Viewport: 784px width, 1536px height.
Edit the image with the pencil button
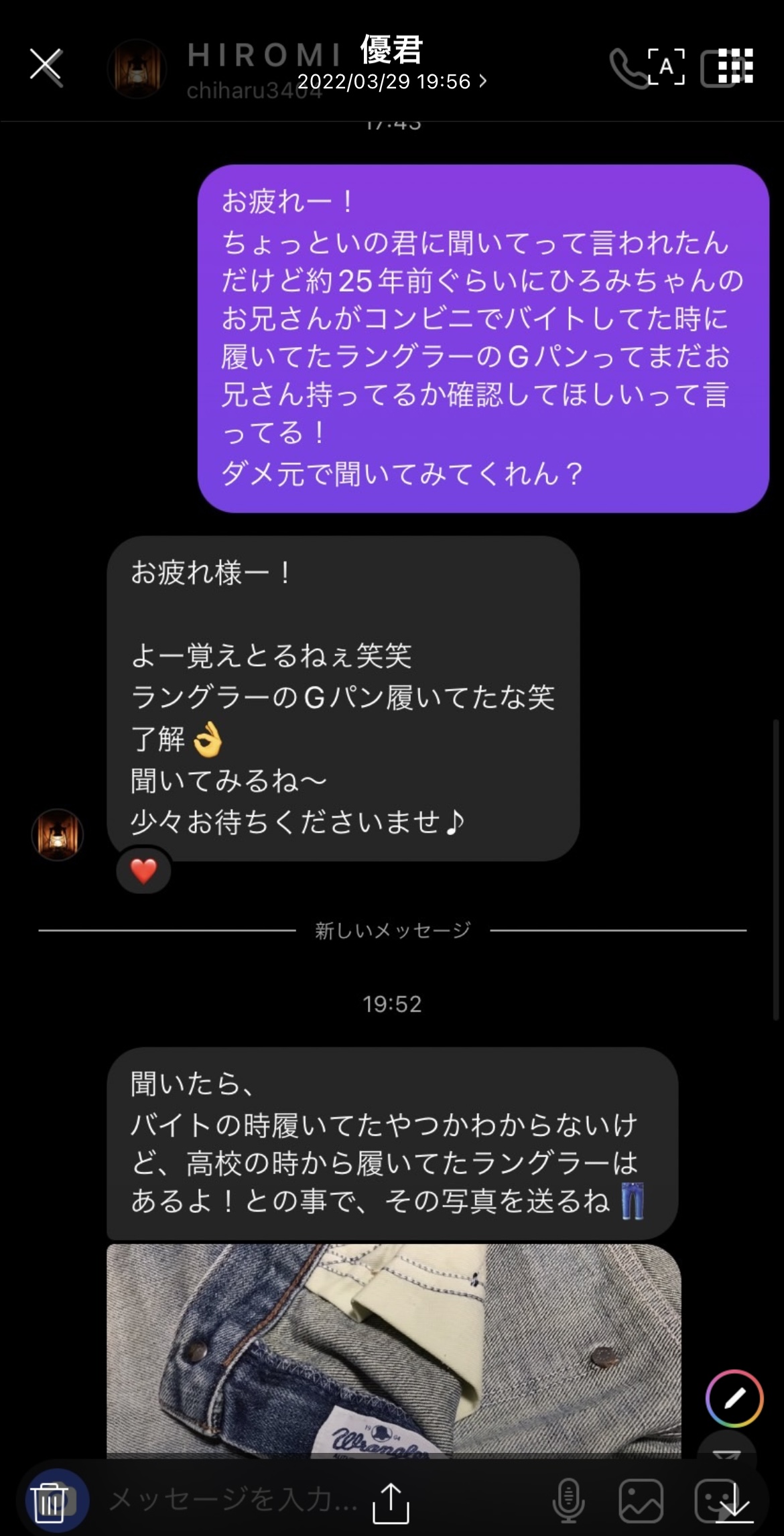[734, 1398]
